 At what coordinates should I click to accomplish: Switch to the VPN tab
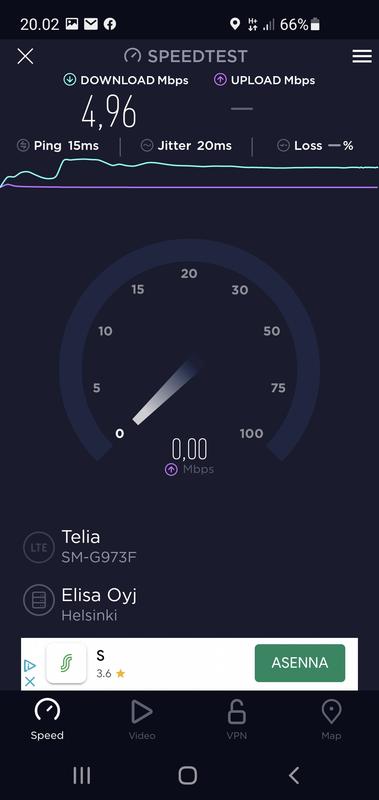pyautogui.click(x=237, y=720)
